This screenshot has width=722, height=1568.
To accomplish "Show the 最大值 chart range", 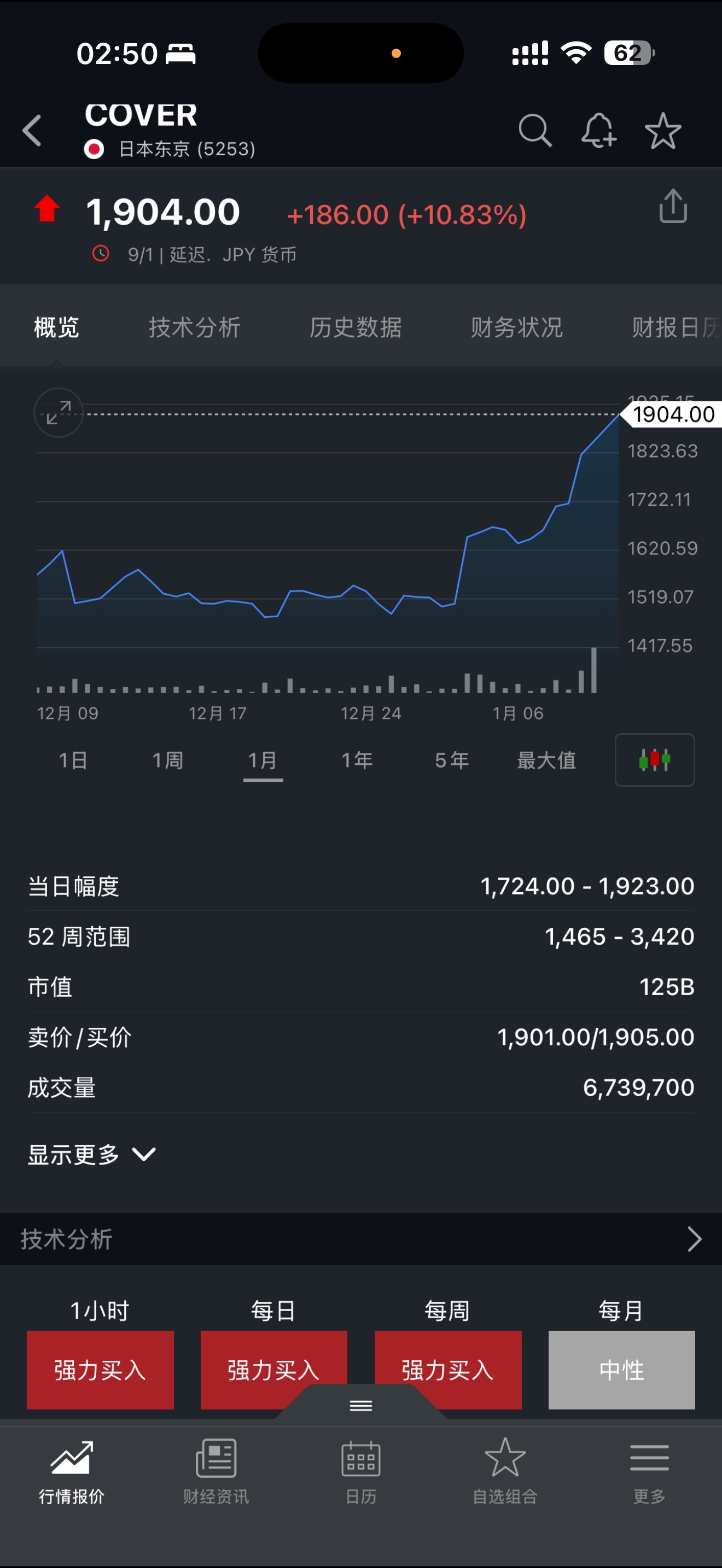I will [x=546, y=760].
